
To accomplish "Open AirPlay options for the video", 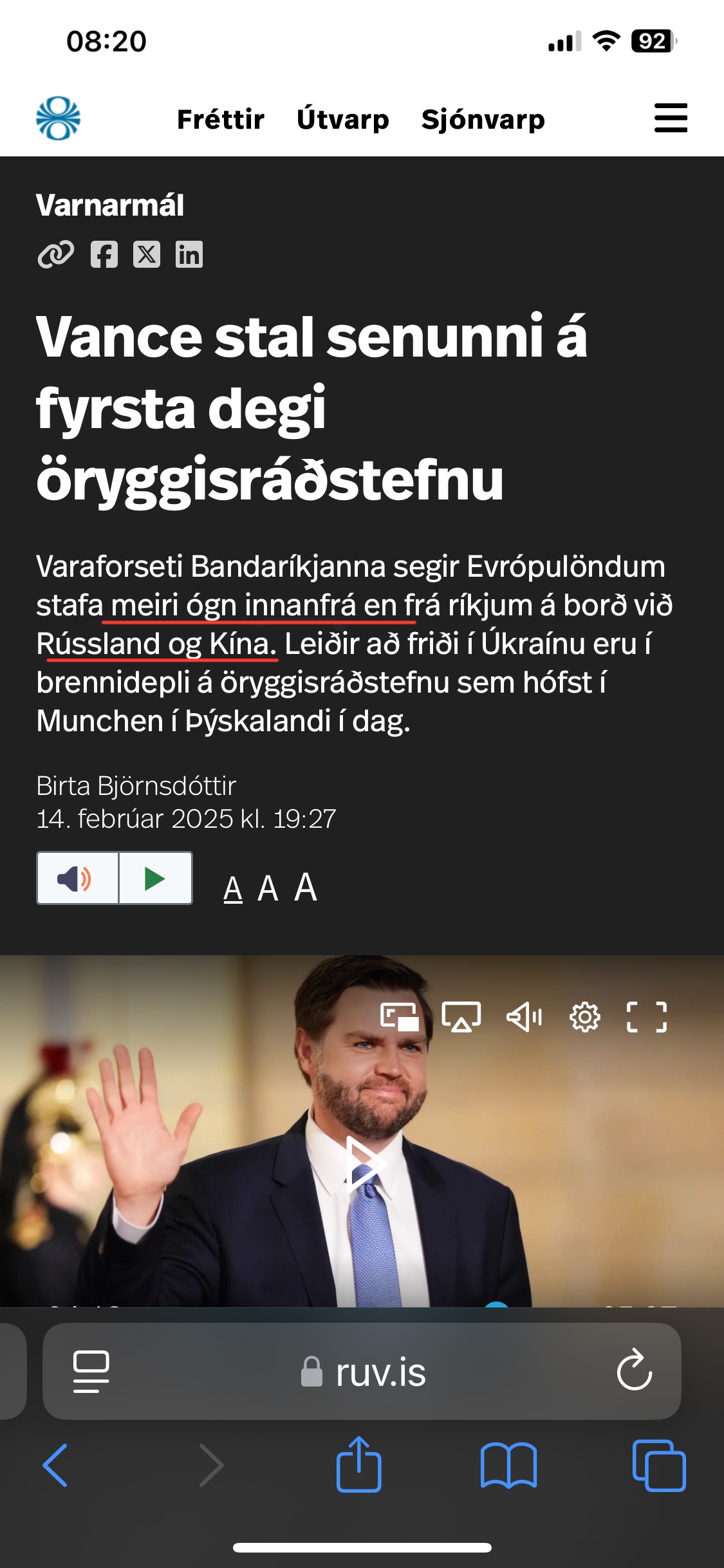I will point(461,1017).
